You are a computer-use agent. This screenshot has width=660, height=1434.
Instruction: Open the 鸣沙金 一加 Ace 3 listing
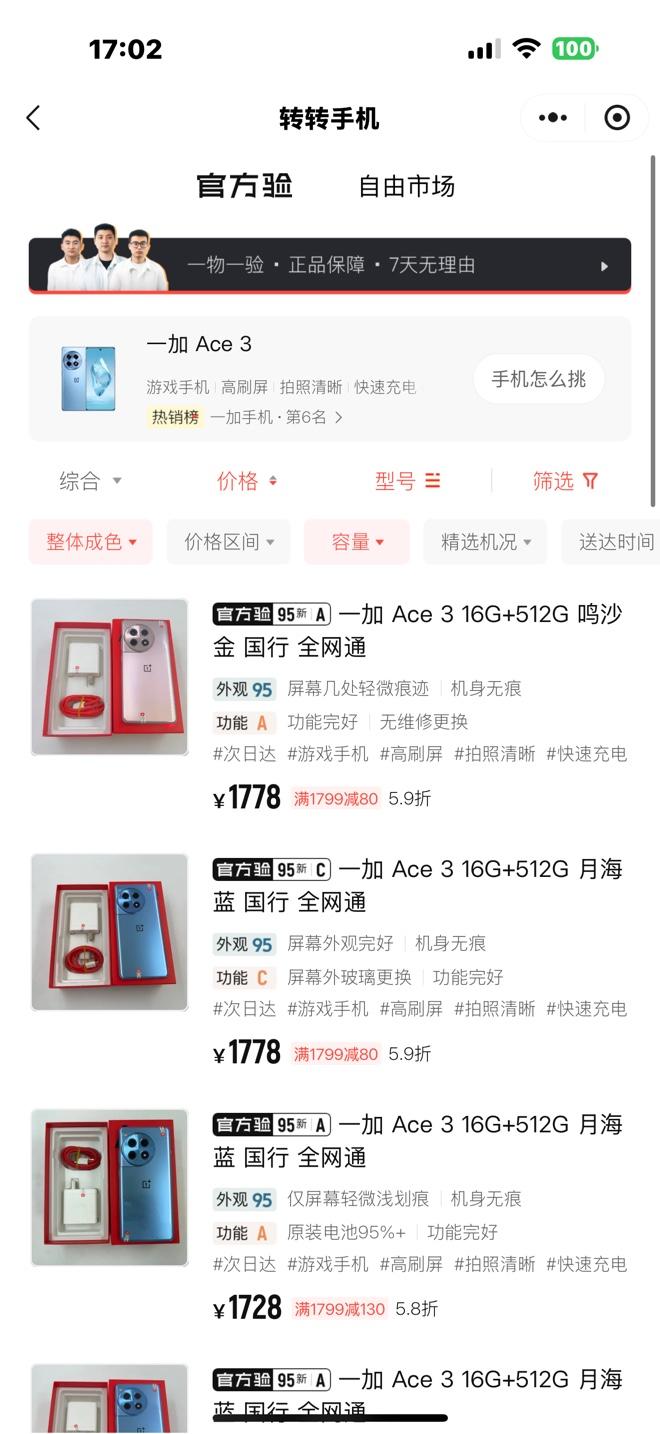point(419,630)
